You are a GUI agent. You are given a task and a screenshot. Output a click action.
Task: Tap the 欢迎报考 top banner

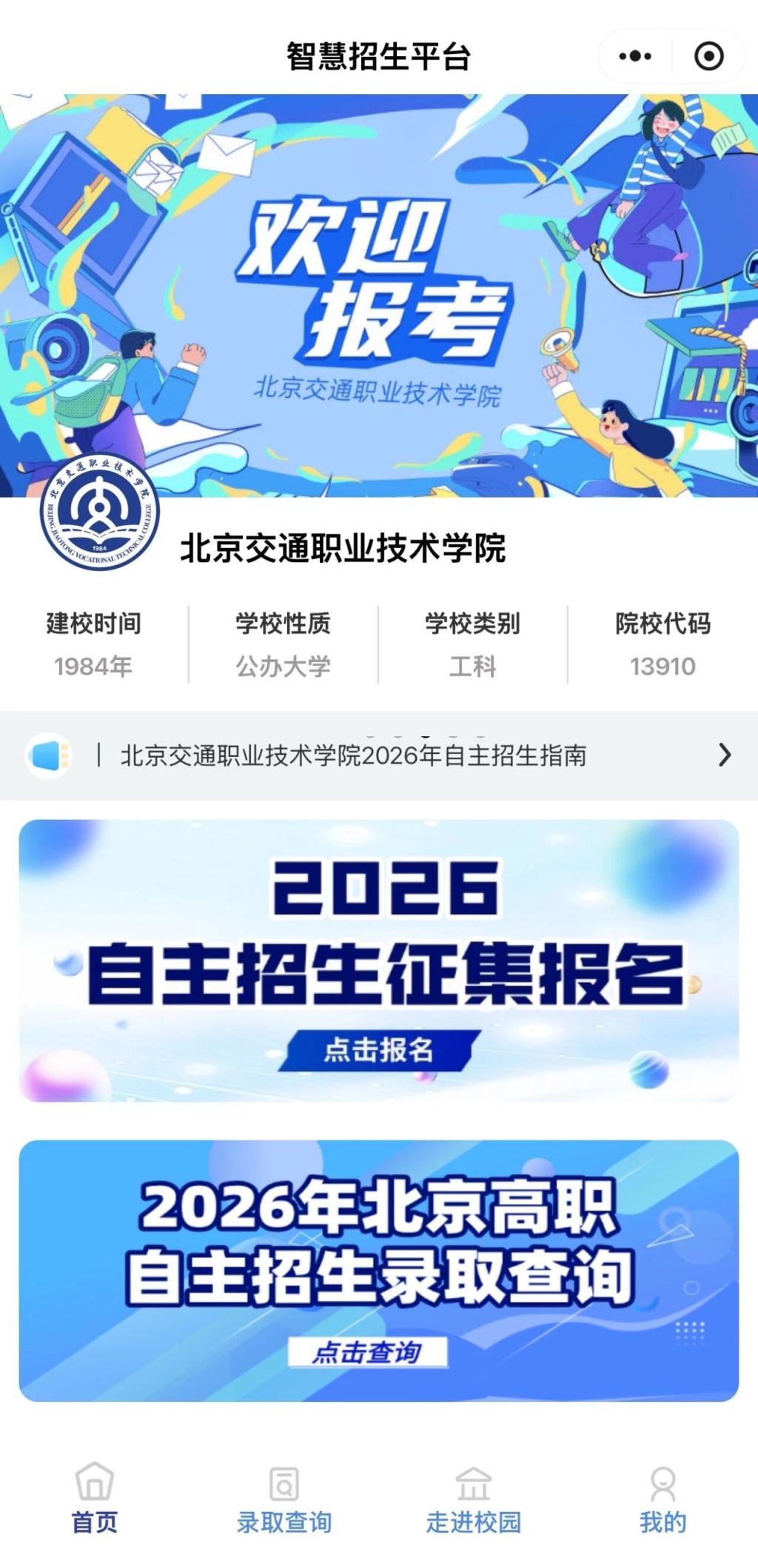(379, 296)
